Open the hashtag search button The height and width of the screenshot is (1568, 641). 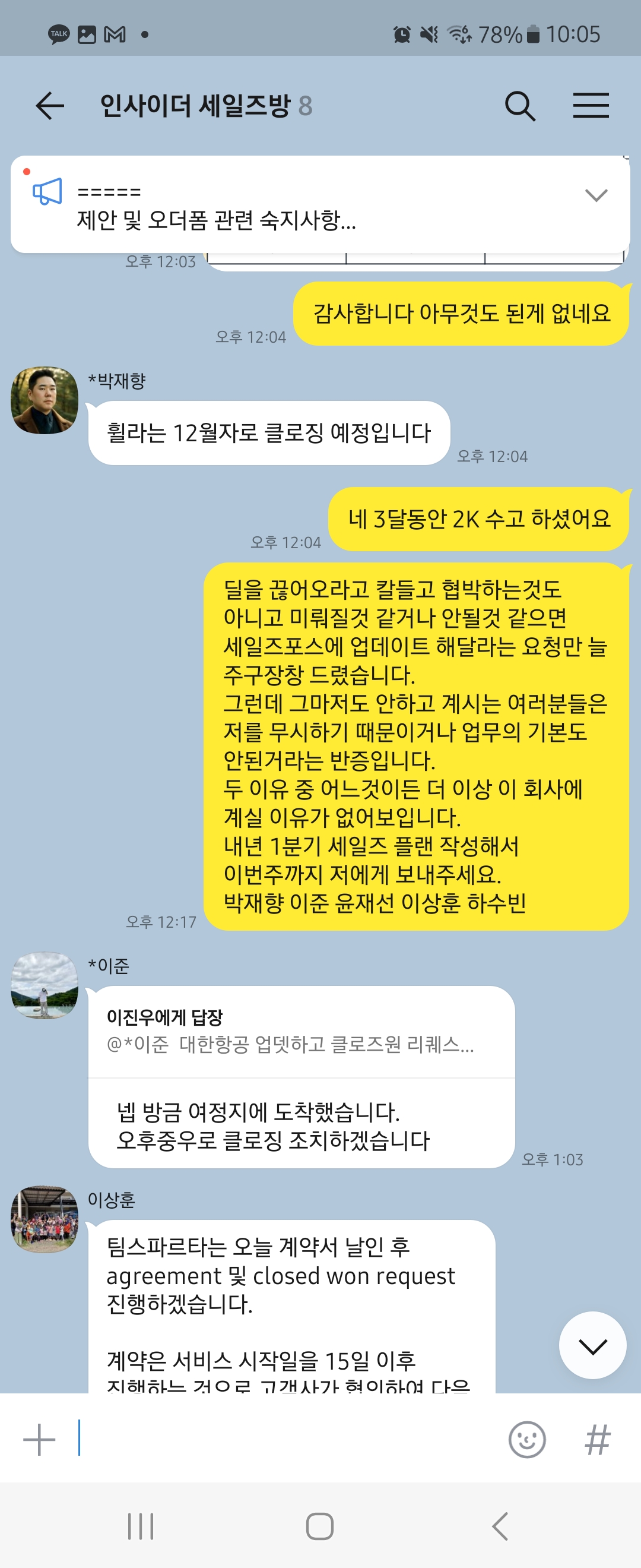pyautogui.click(x=597, y=1440)
